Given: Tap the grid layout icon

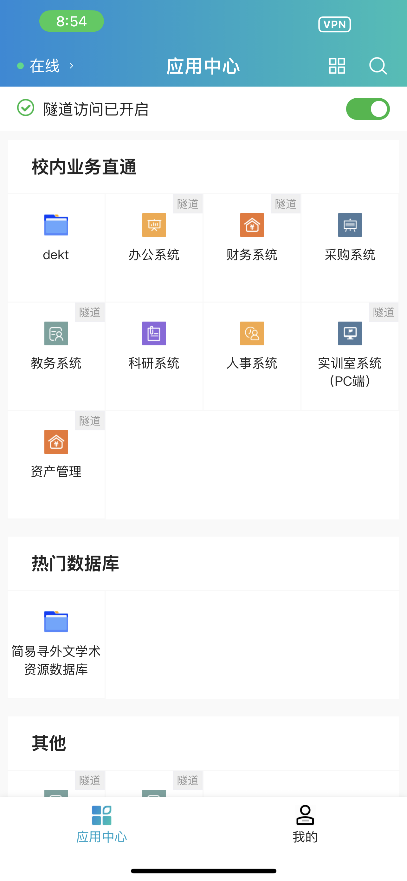Looking at the screenshot, I should pyautogui.click(x=337, y=66).
